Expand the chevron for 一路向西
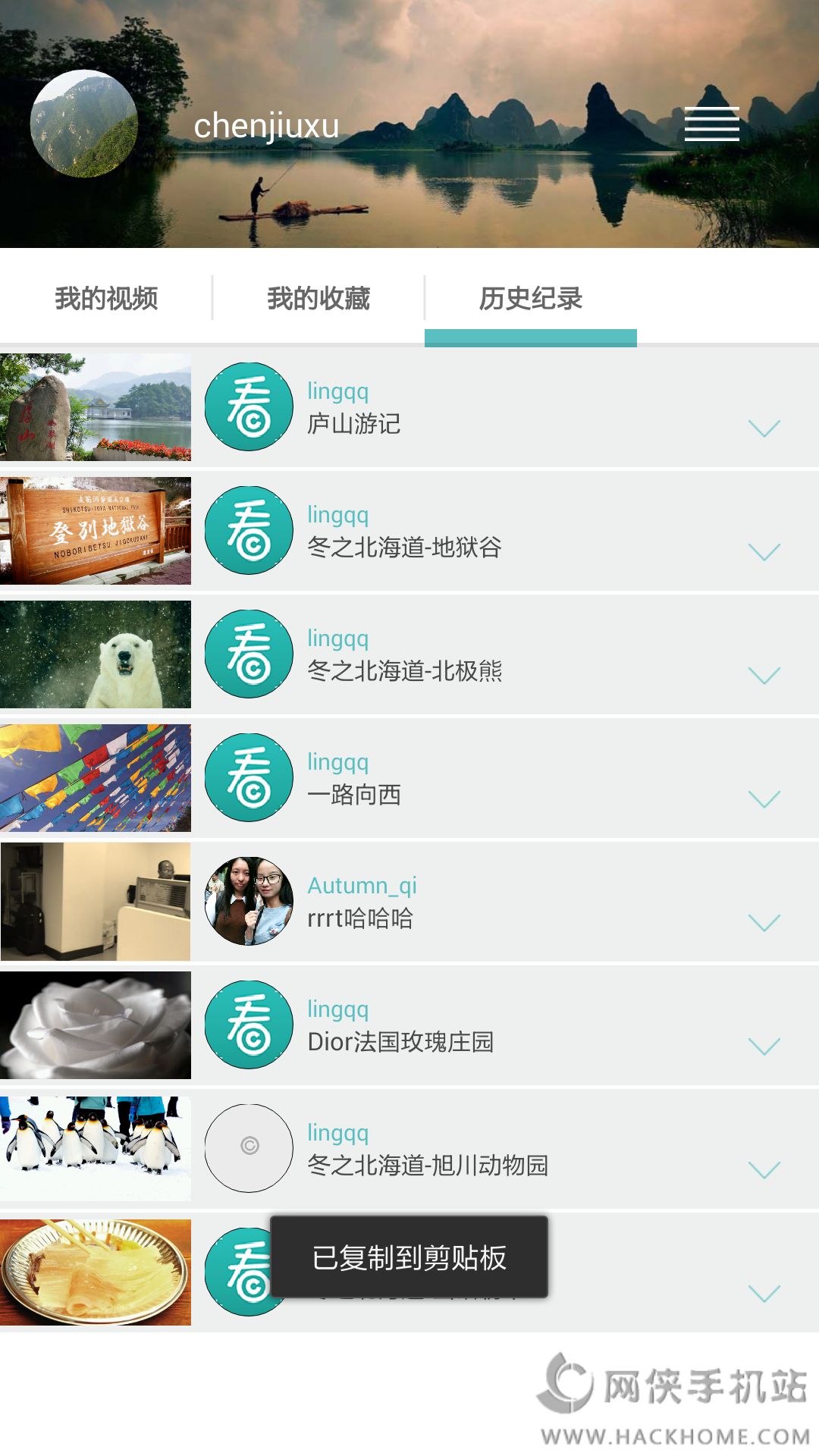 click(x=764, y=799)
